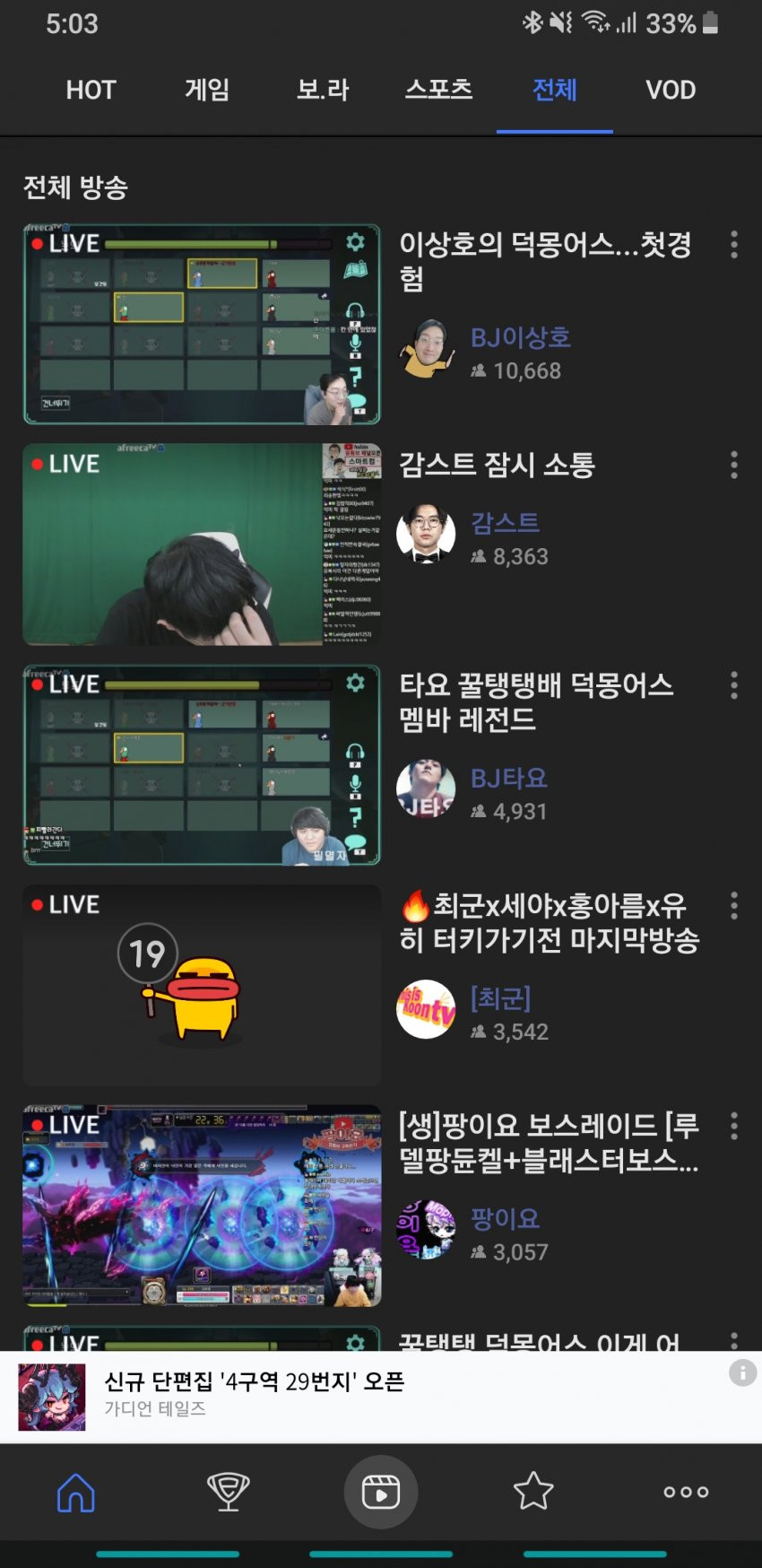The height and width of the screenshot is (1568, 762).
Task: Open more options for 감스트 잠시 소통
Action: point(734,465)
